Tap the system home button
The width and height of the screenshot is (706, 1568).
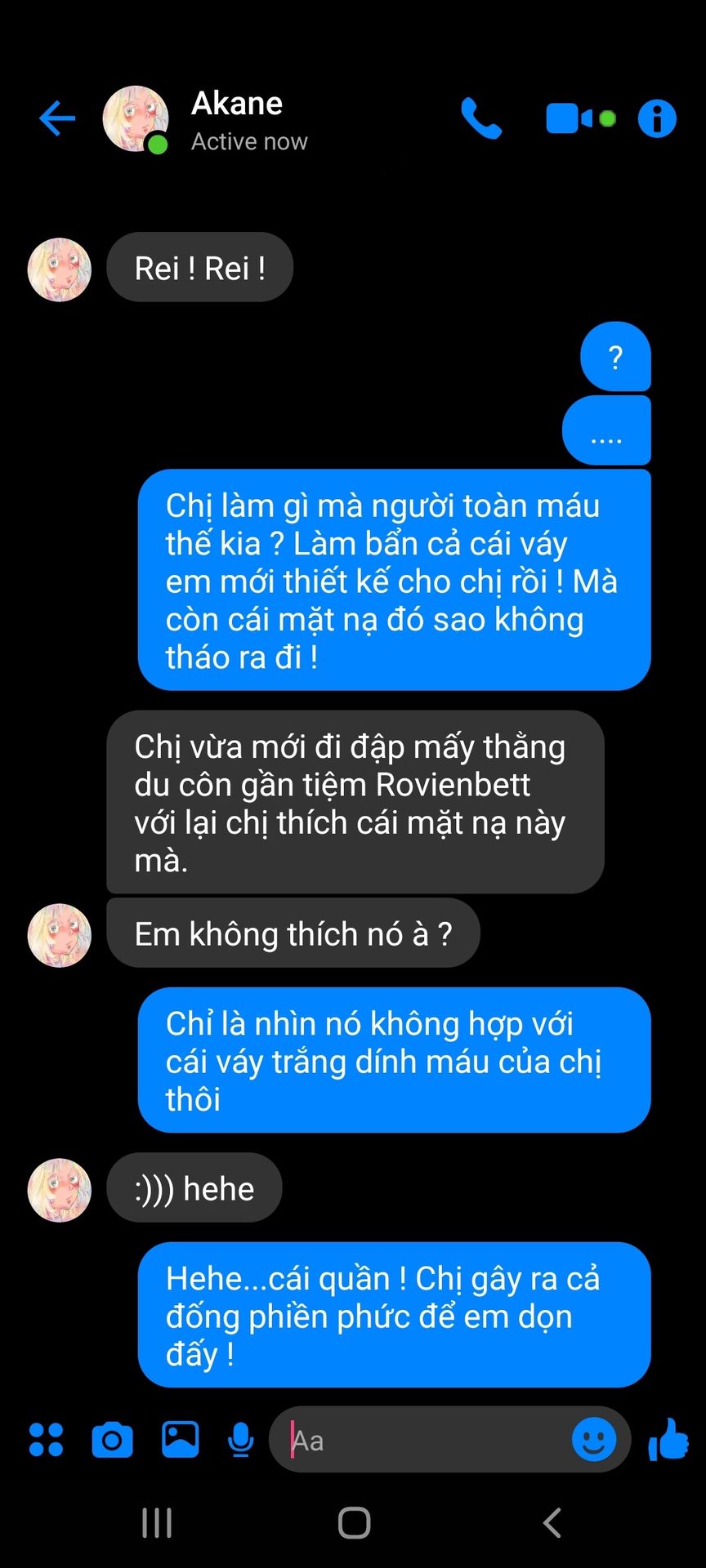(x=354, y=1522)
